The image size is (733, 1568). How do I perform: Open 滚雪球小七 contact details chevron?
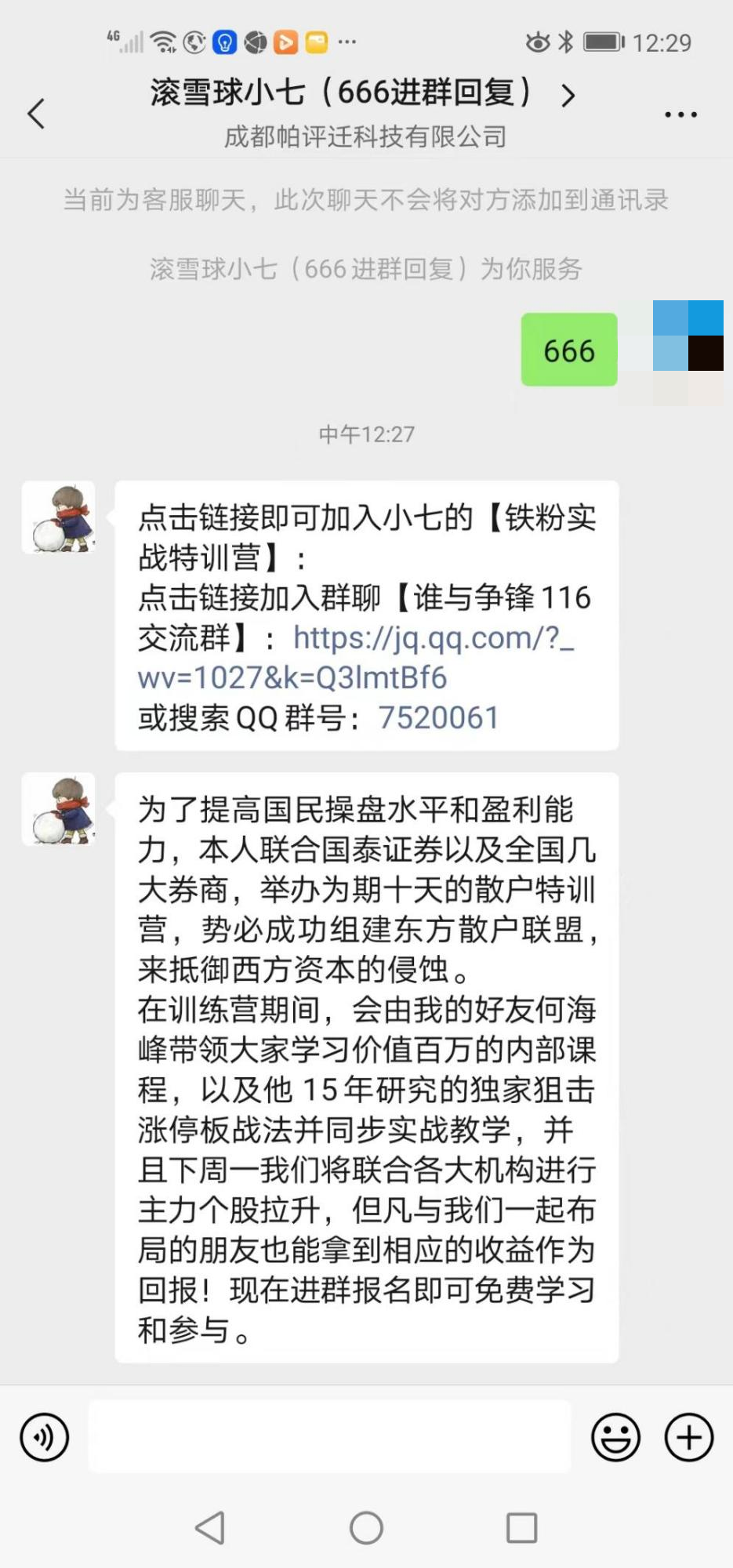[568, 96]
